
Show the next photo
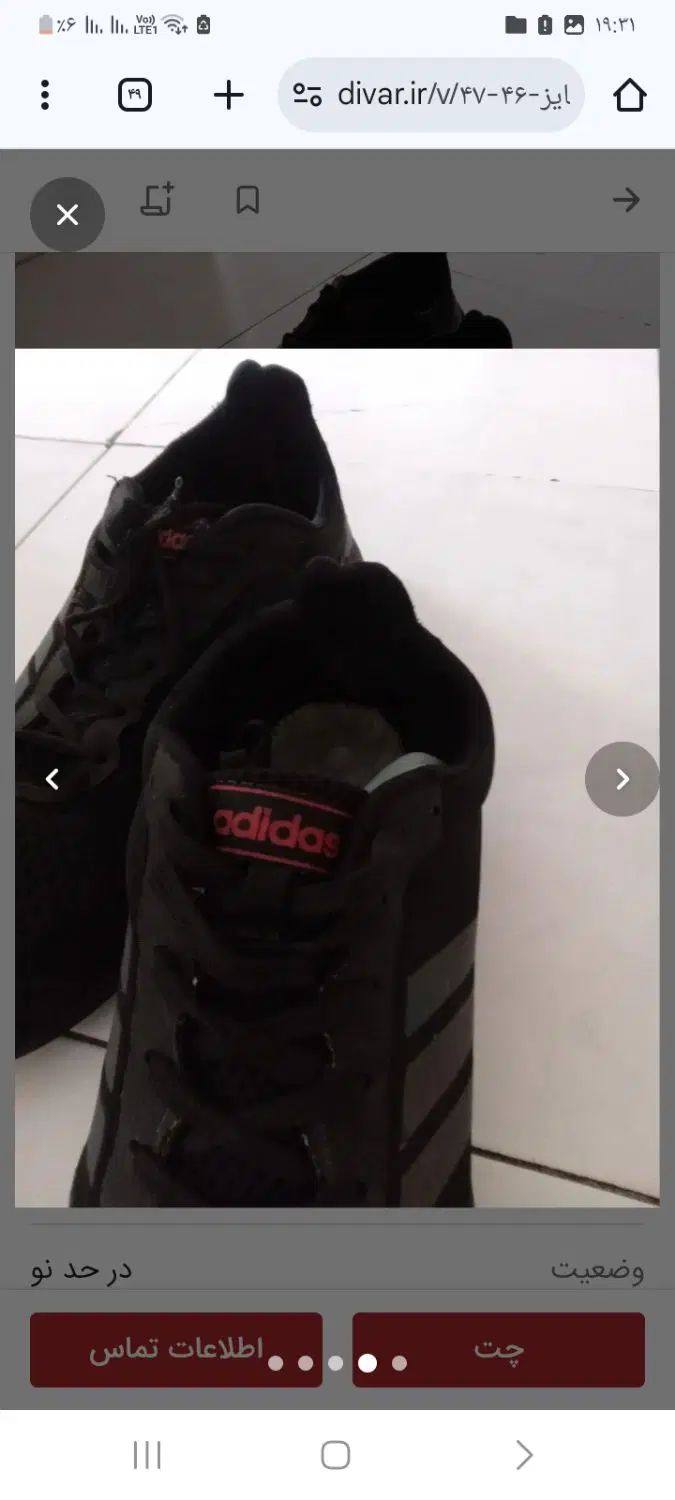click(622, 779)
